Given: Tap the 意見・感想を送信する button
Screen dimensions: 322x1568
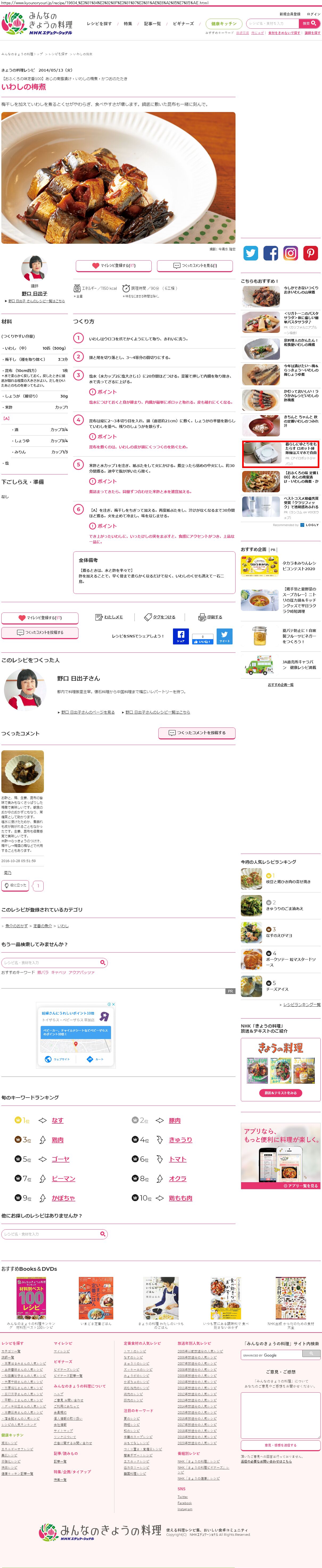Looking at the screenshot, I should pyautogui.click(x=280, y=1445).
